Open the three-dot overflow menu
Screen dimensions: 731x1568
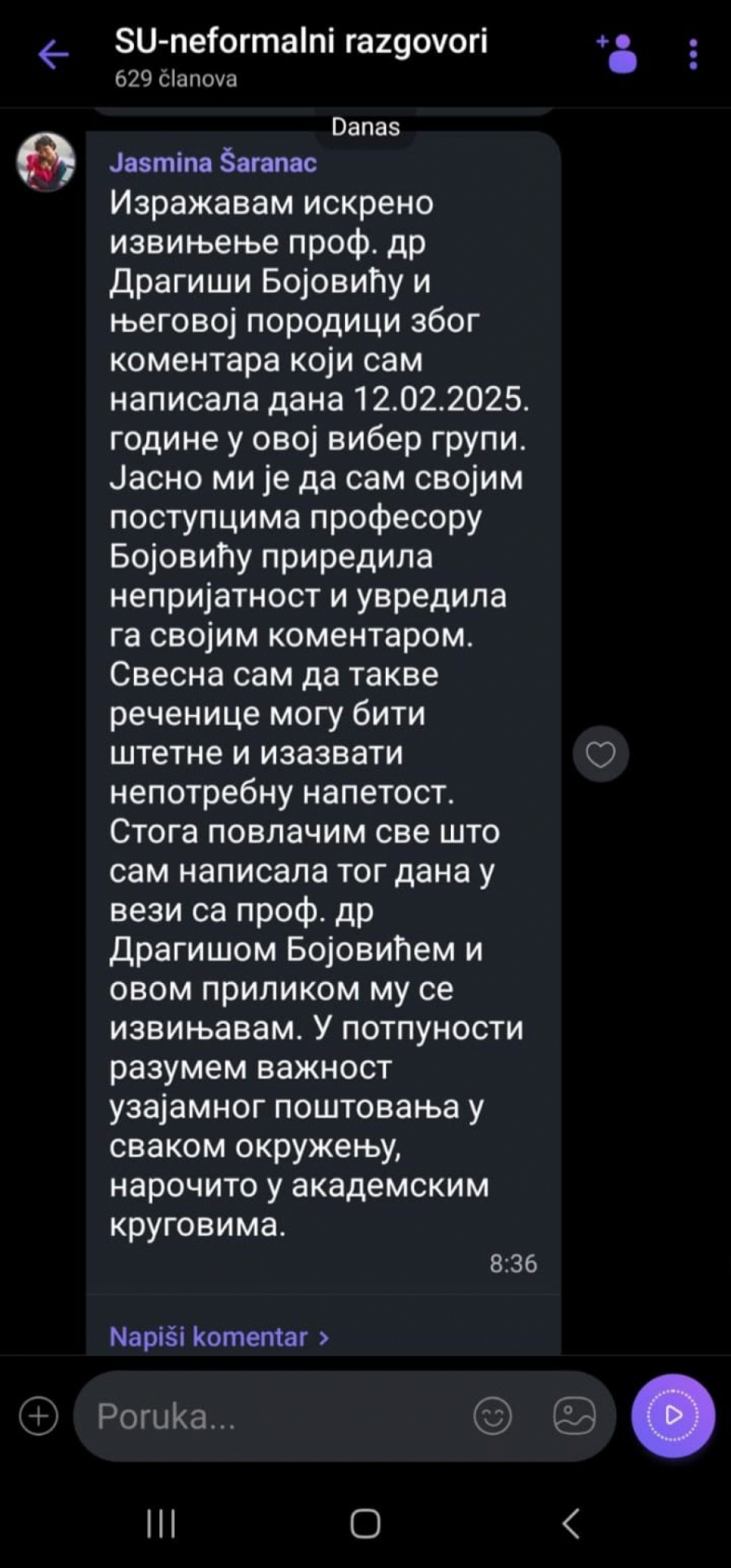click(693, 54)
